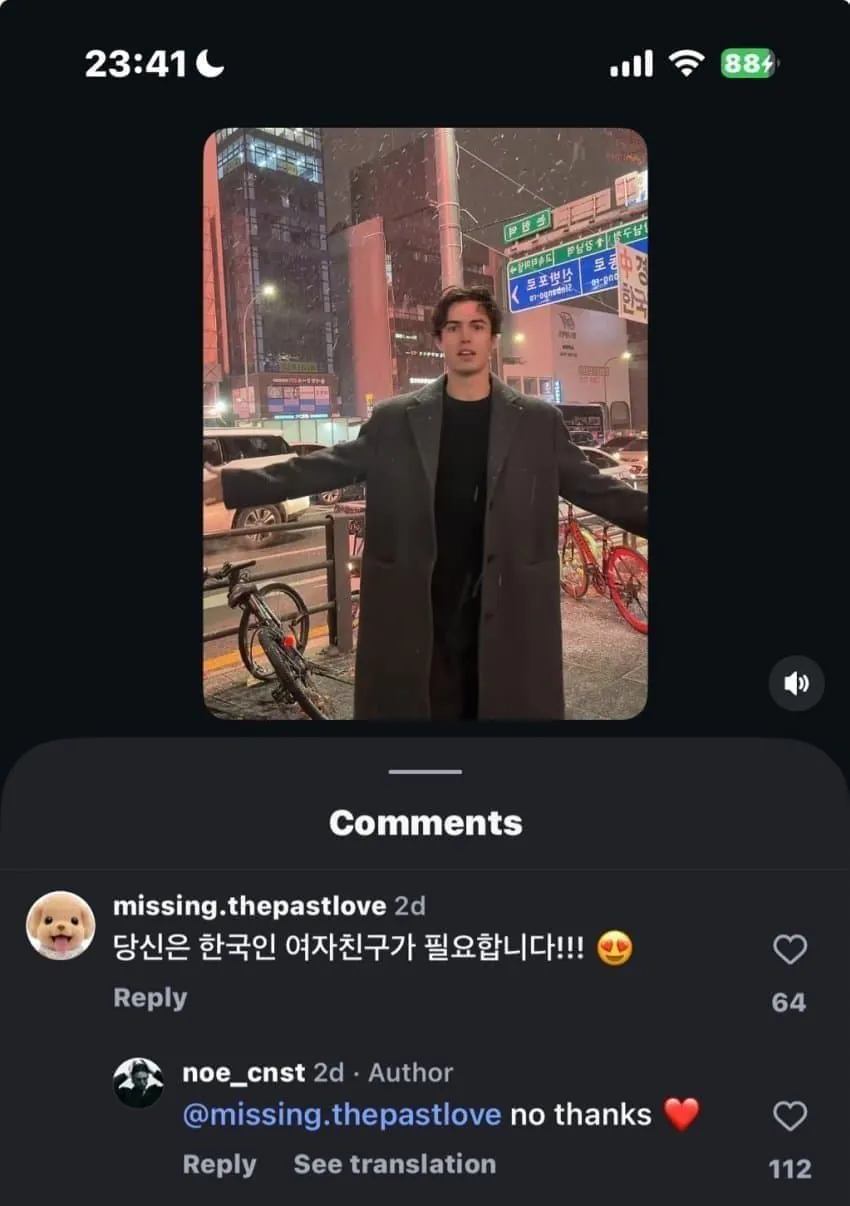
Task: Mute the video sound
Action: (796, 684)
